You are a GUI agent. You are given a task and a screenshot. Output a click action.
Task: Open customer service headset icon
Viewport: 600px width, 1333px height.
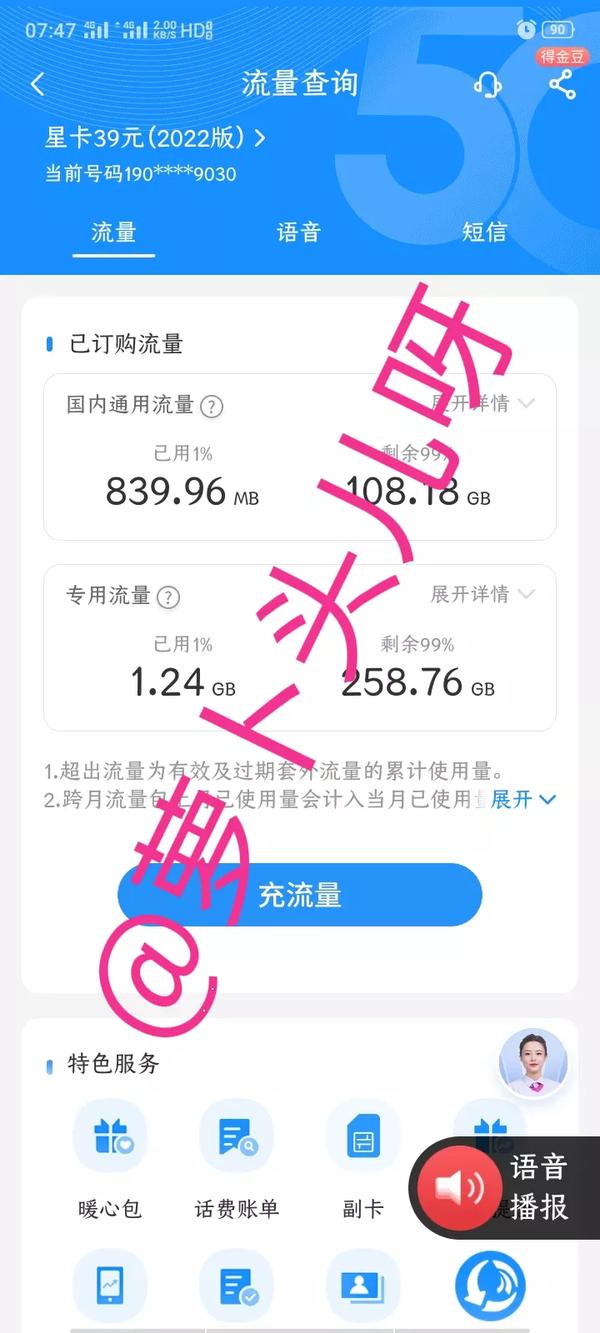(487, 85)
